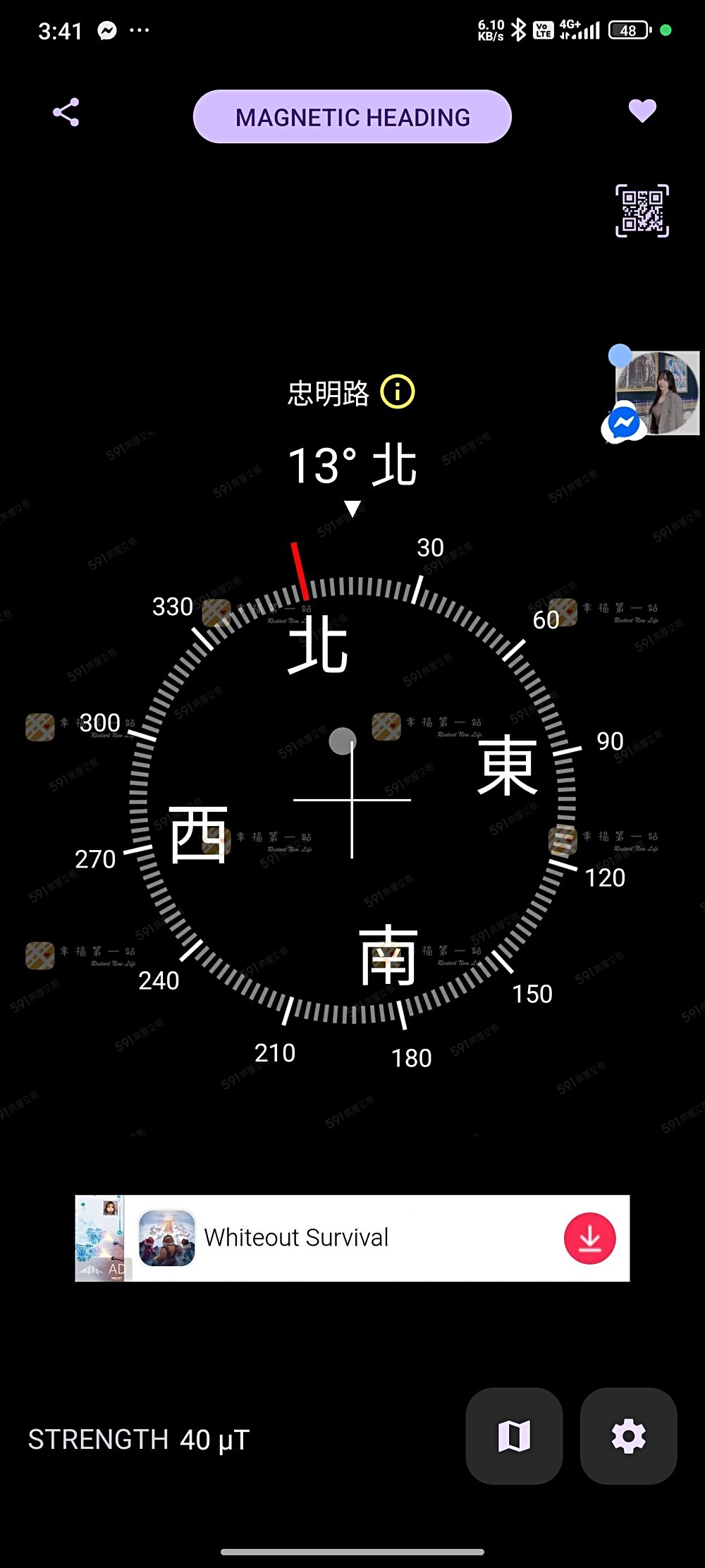
Task: Tap the heart favorite icon
Action: click(642, 111)
